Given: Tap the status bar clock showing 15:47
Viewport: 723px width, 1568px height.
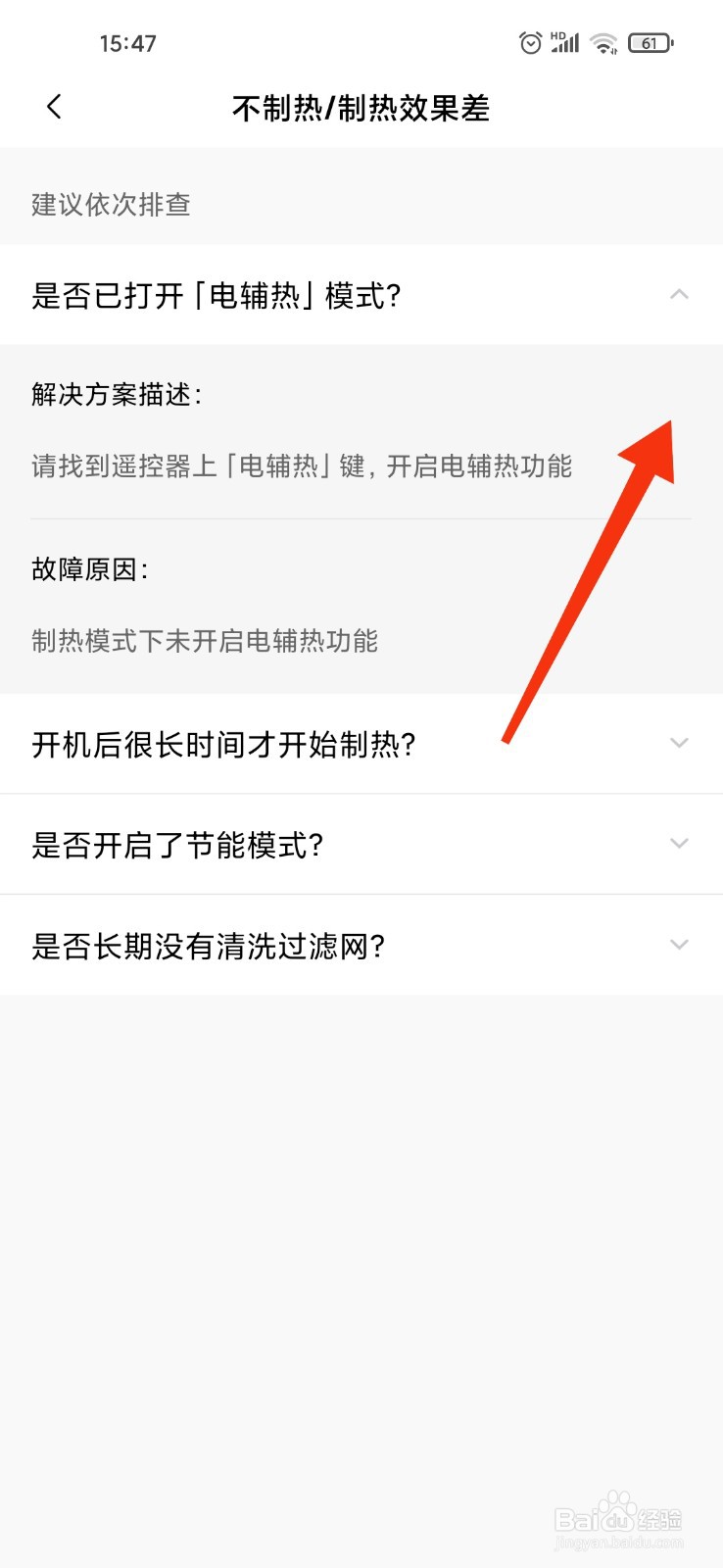Looking at the screenshot, I should click(x=128, y=42).
